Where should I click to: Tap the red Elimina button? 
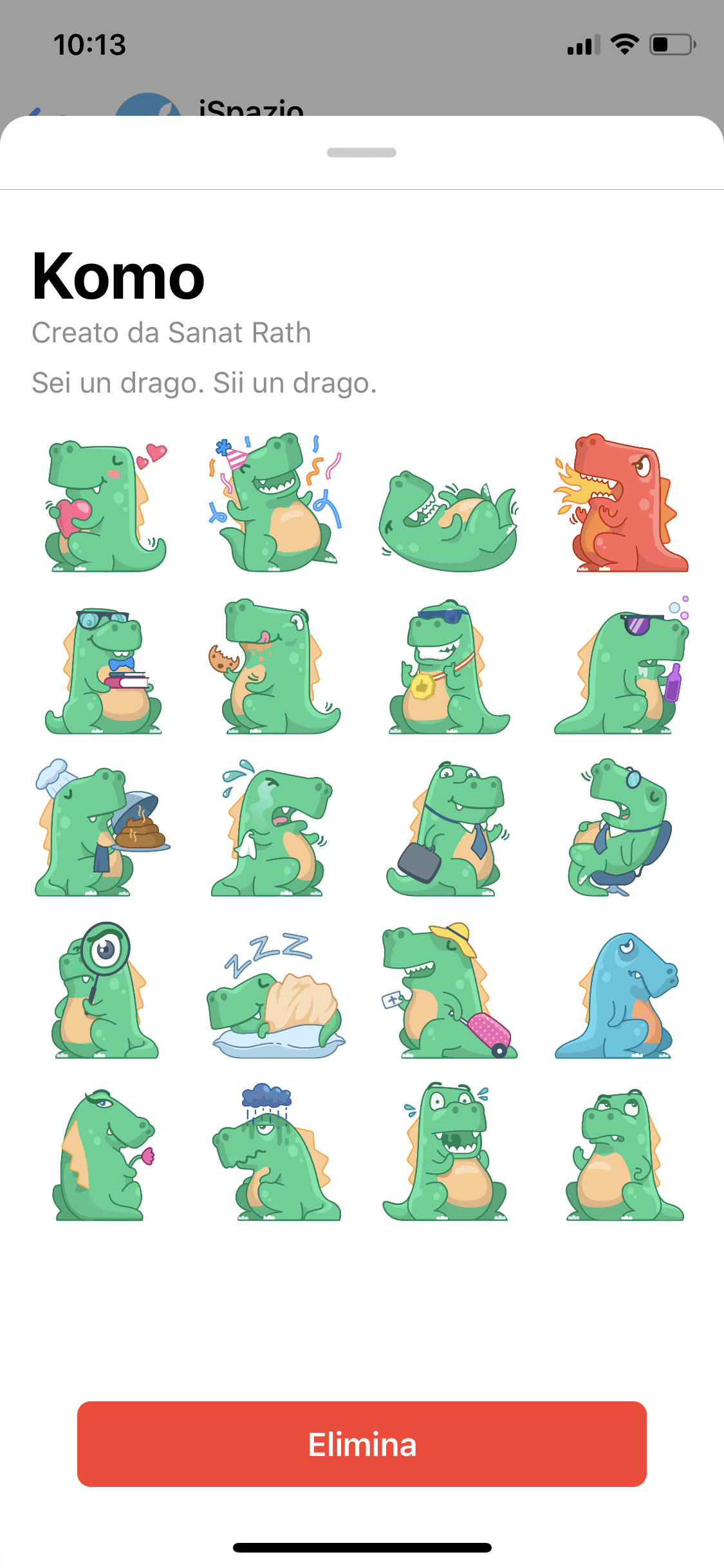coord(362,1444)
